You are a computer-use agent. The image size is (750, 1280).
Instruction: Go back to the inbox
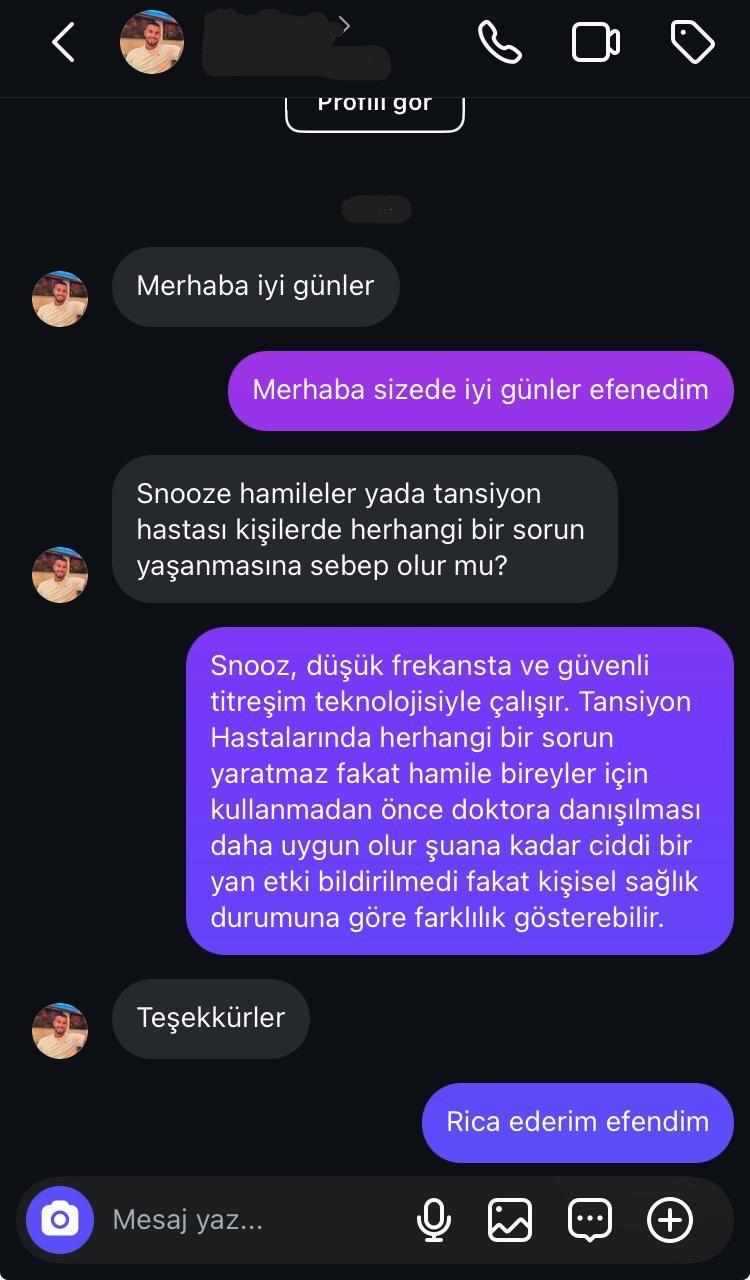pos(63,43)
